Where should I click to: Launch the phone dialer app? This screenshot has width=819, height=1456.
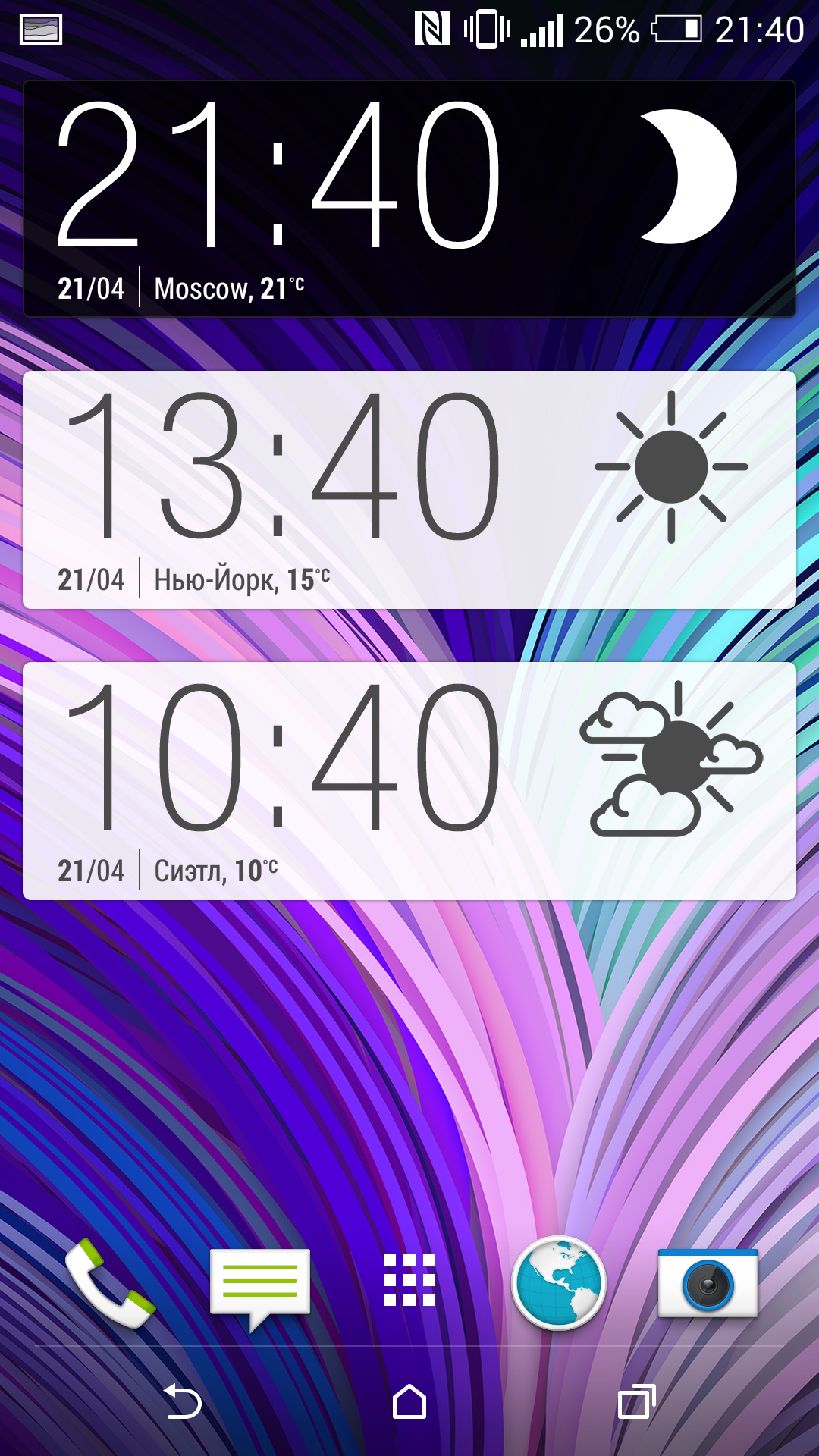[111, 1283]
